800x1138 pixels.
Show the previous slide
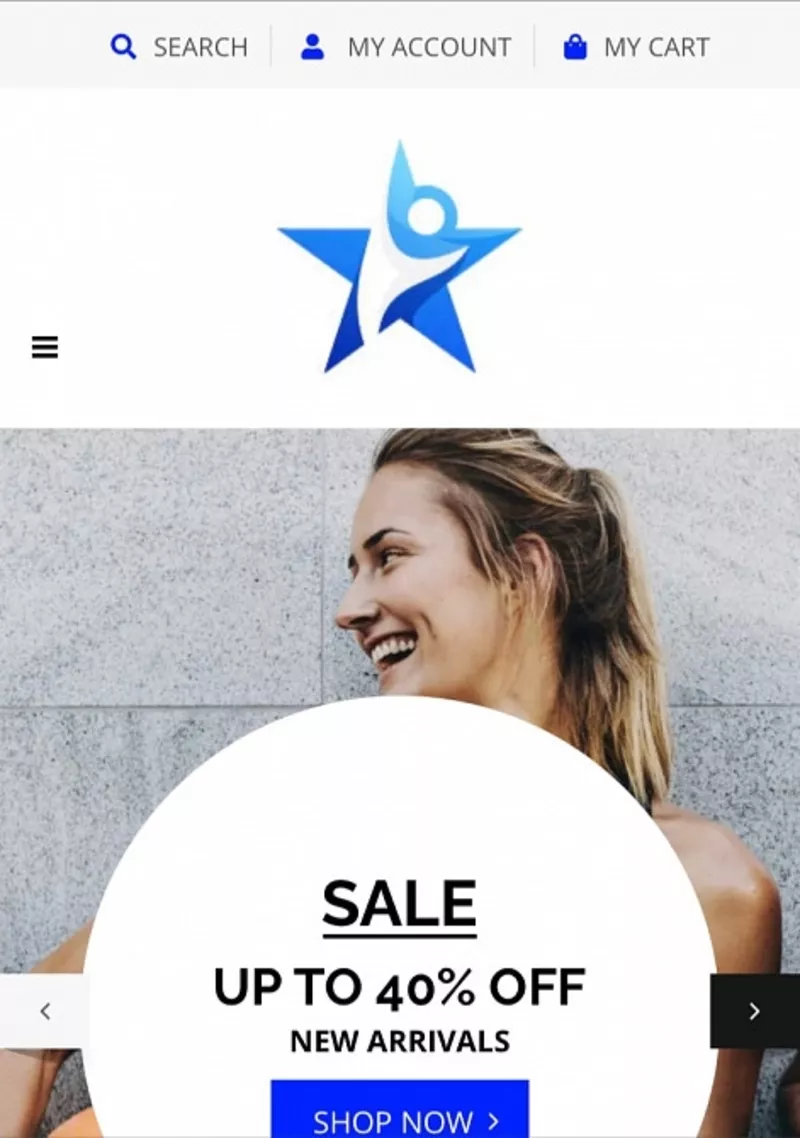[45, 1011]
